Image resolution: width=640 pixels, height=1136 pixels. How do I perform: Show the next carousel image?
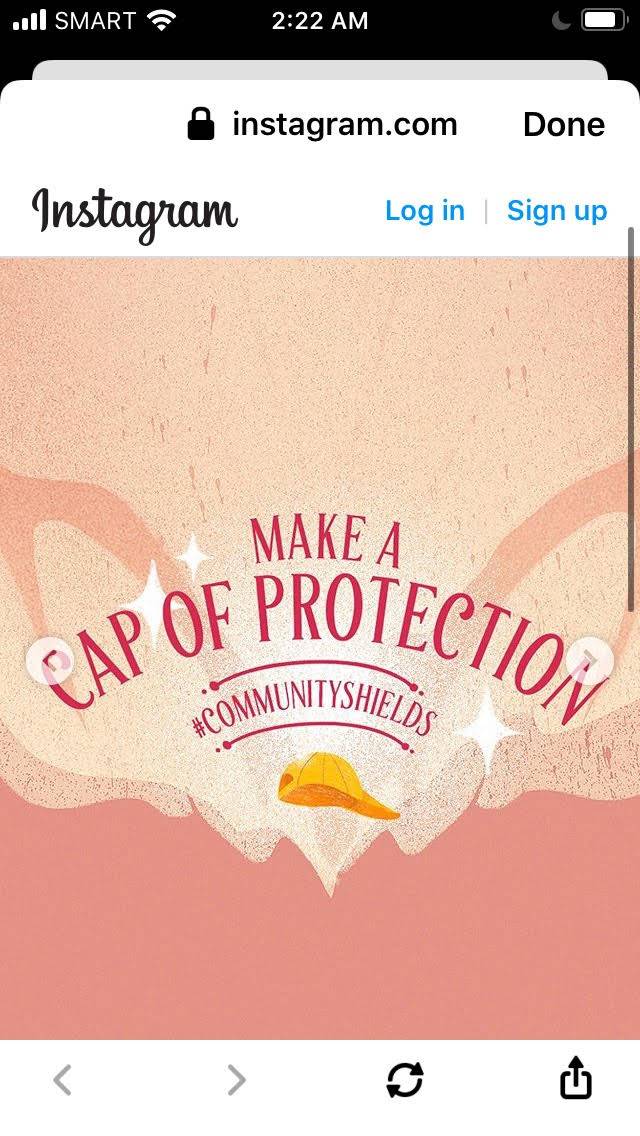(589, 660)
